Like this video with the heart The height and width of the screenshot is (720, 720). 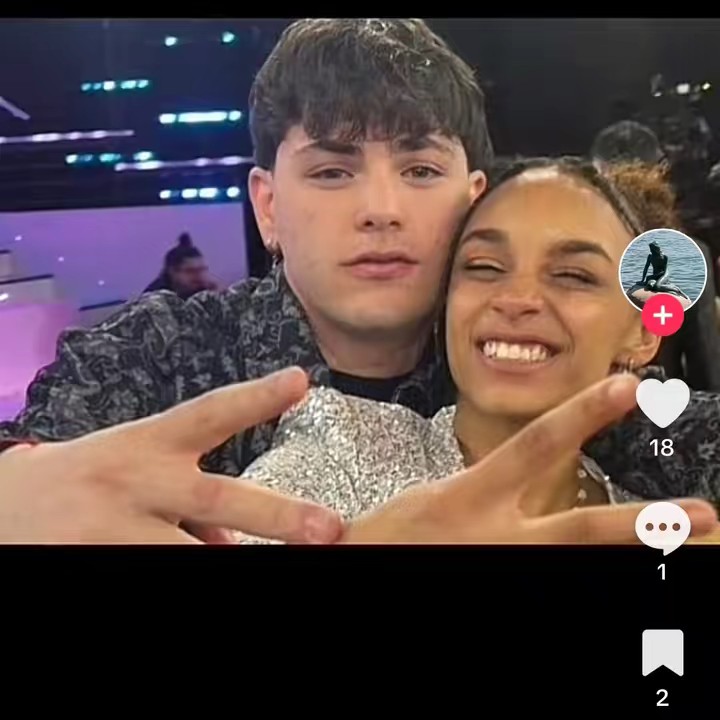662,403
